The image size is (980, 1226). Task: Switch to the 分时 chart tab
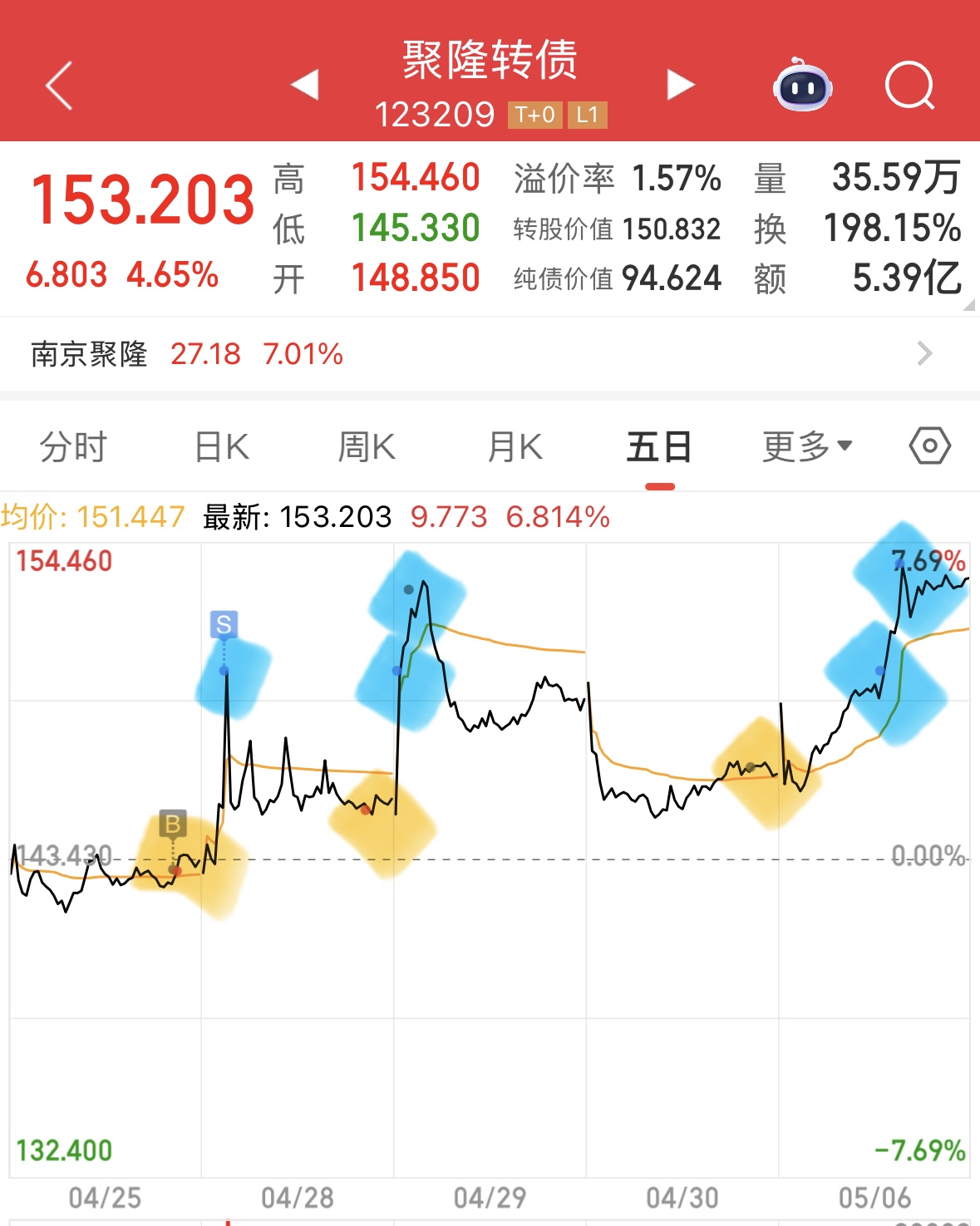73,447
